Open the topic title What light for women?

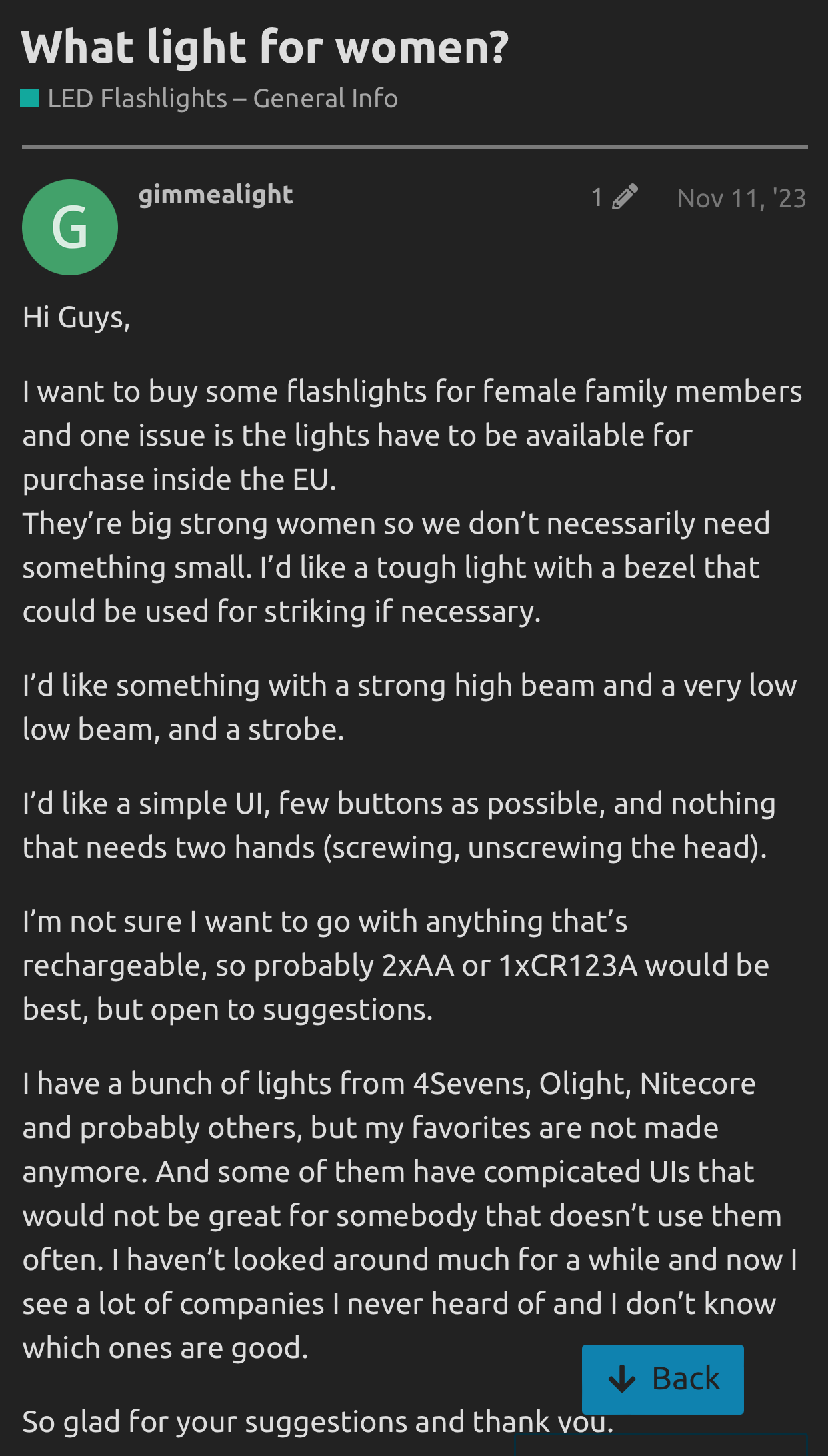pos(265,47)
